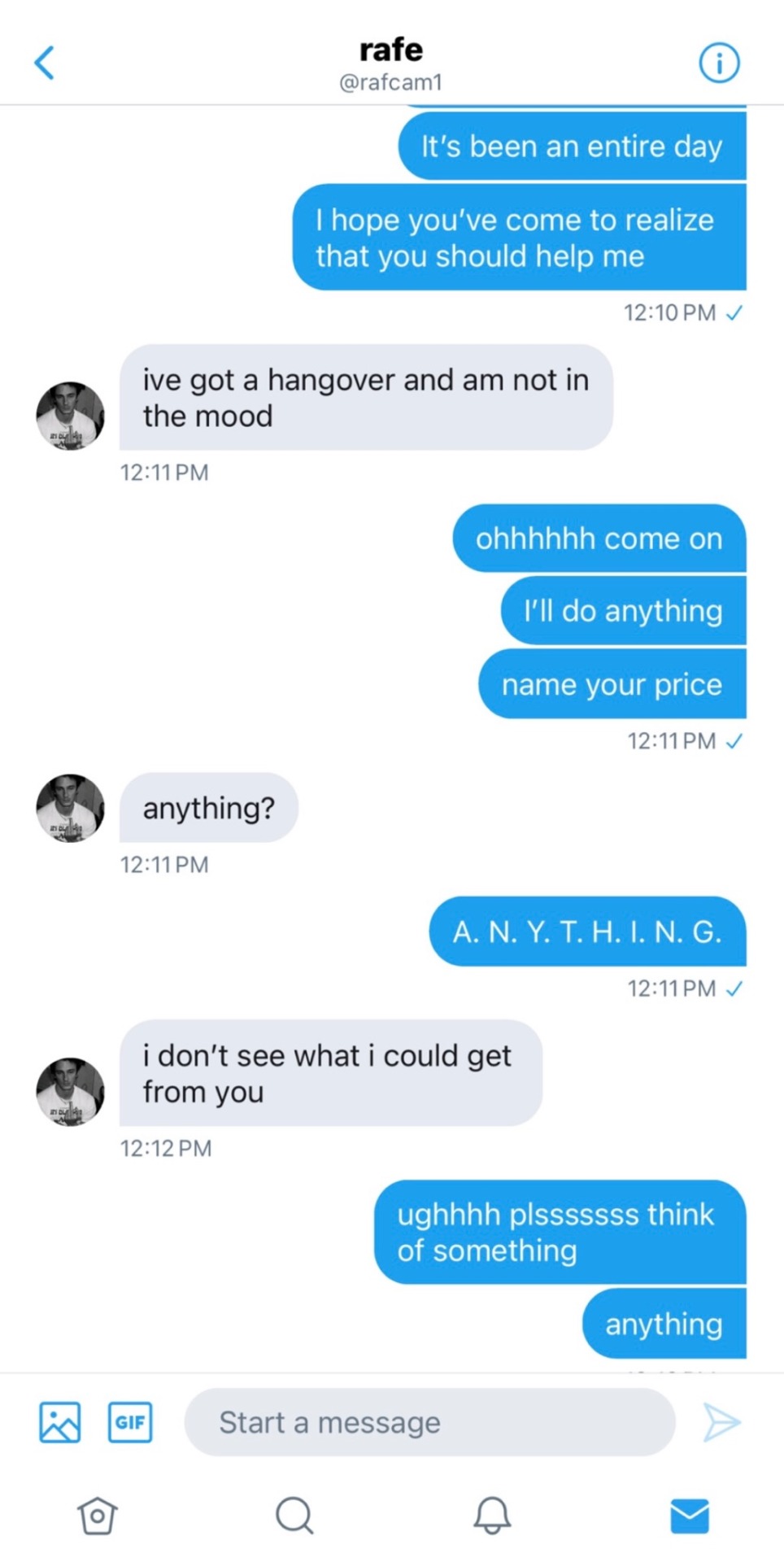Open the Messages tab
Screen dimensions: 784x1562
[x=690, y=1516]
